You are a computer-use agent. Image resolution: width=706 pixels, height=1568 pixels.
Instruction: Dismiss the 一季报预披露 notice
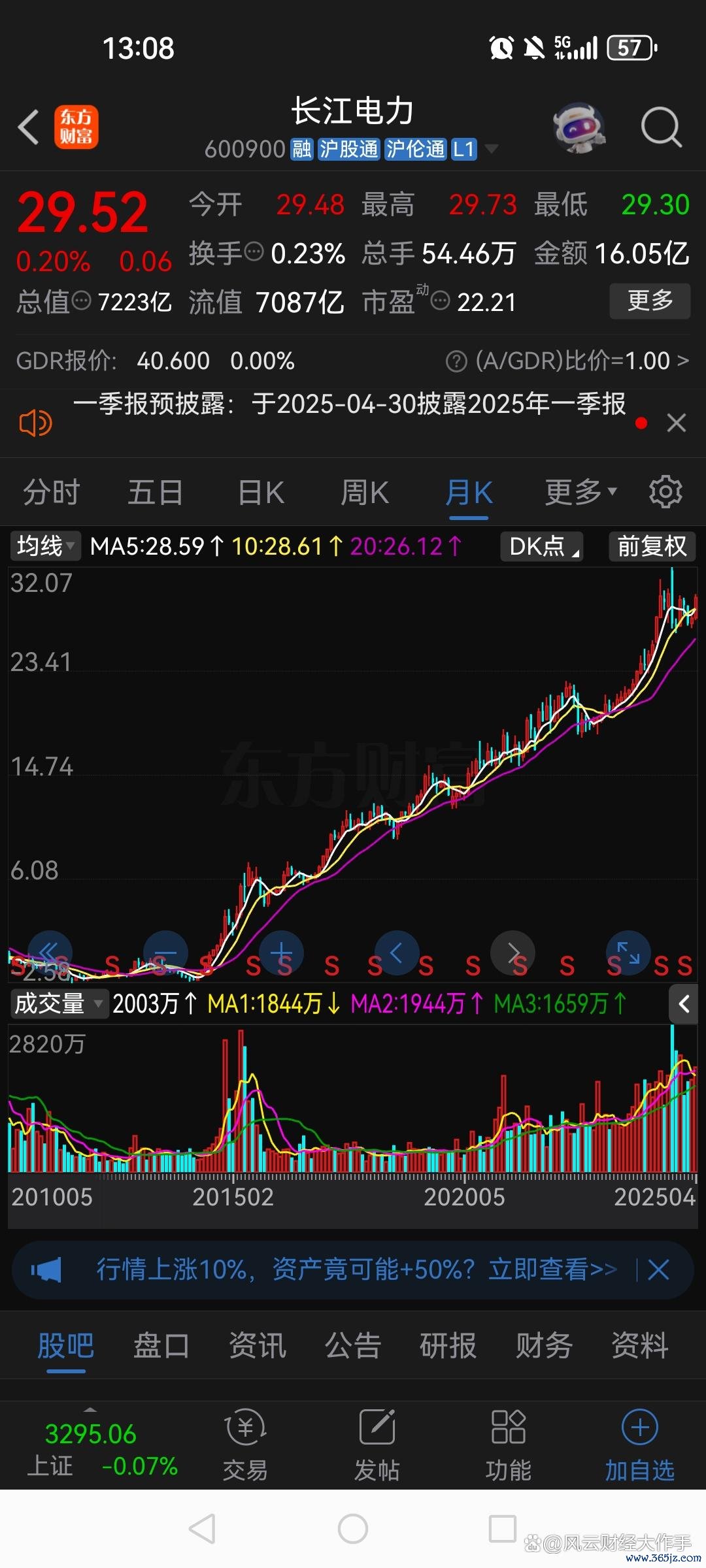pyautogui.click(x=677, y=423)
